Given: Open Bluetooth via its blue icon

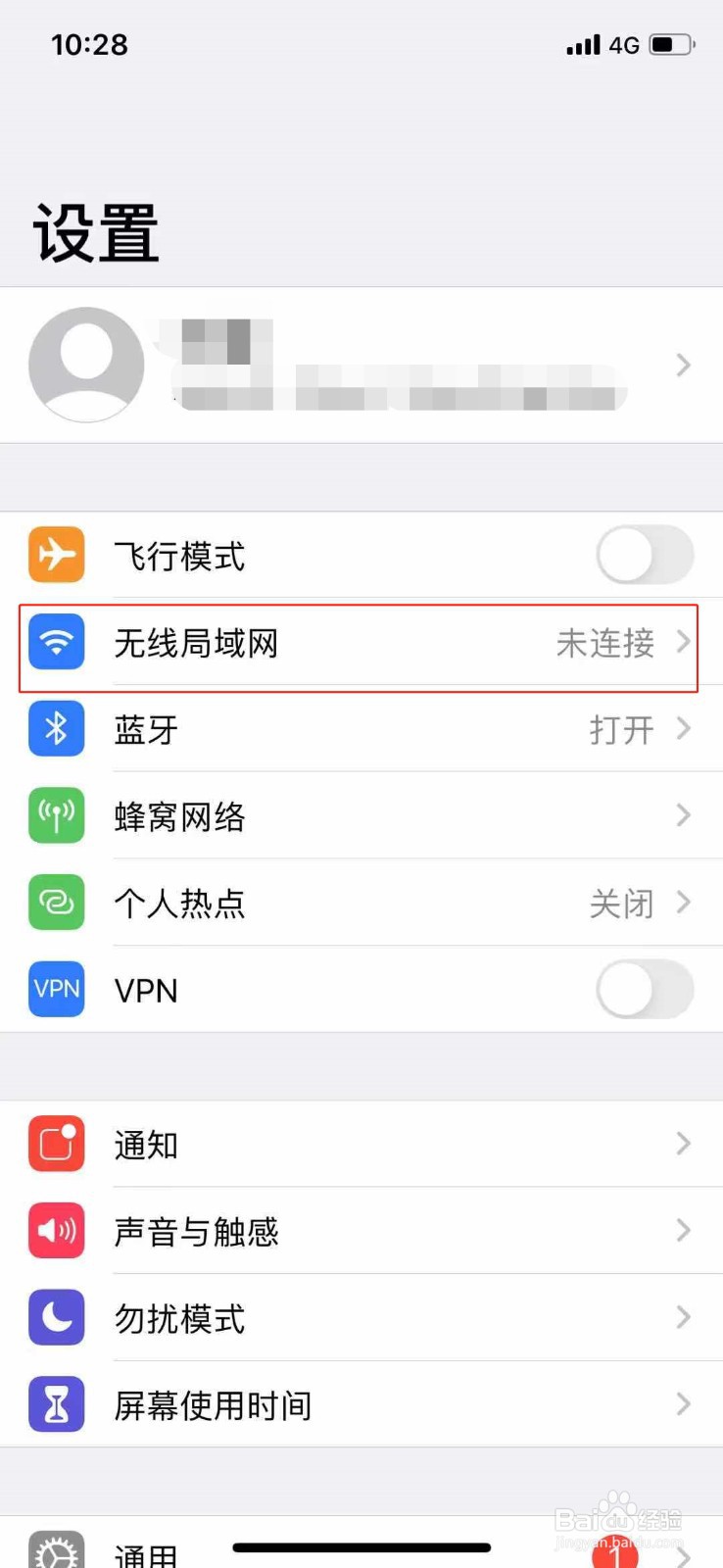Looking at the screenshot, I should point(56,728).
